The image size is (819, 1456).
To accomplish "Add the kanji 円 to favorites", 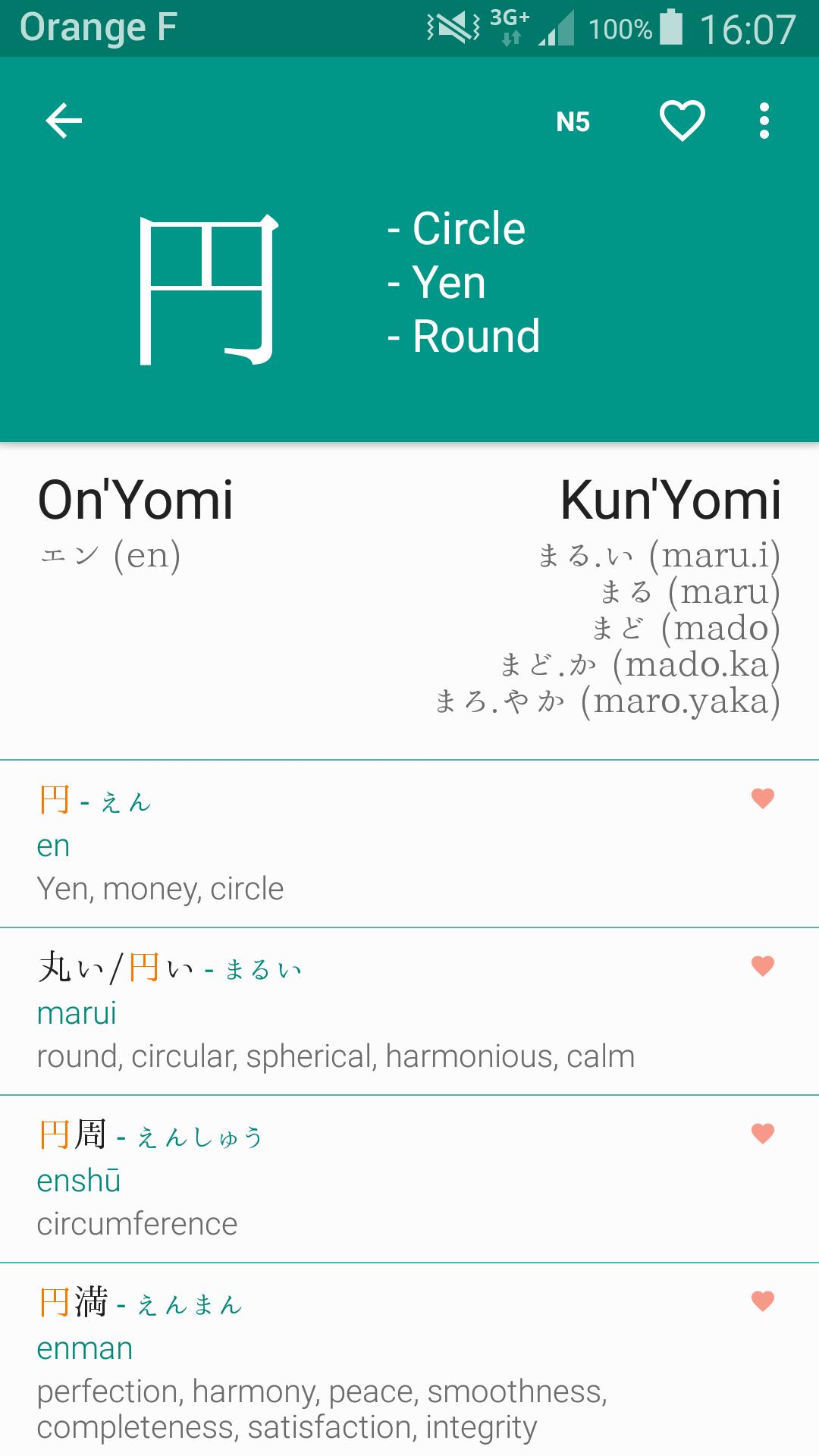I will (682, 121).
